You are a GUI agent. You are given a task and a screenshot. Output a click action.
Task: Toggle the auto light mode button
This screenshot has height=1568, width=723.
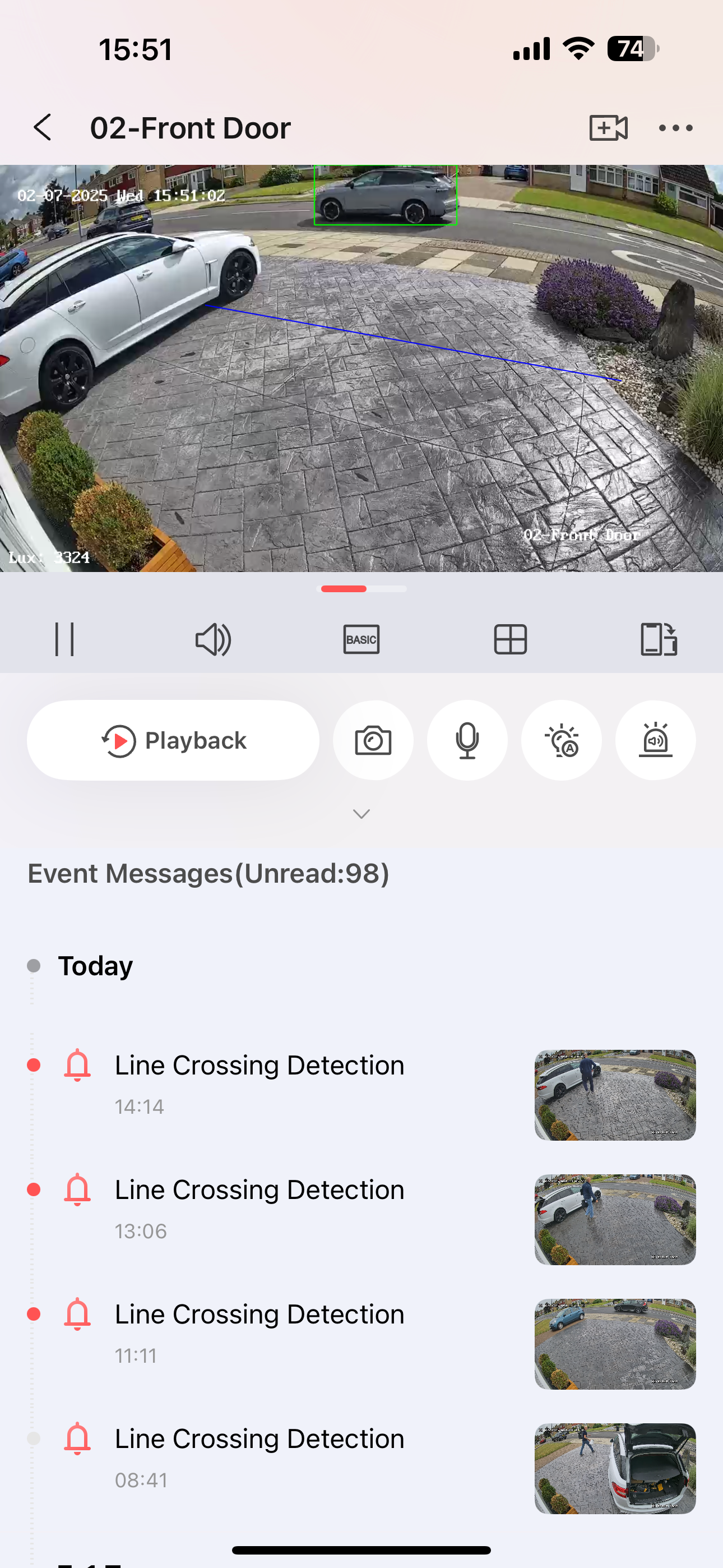click(x=561, y=740)
